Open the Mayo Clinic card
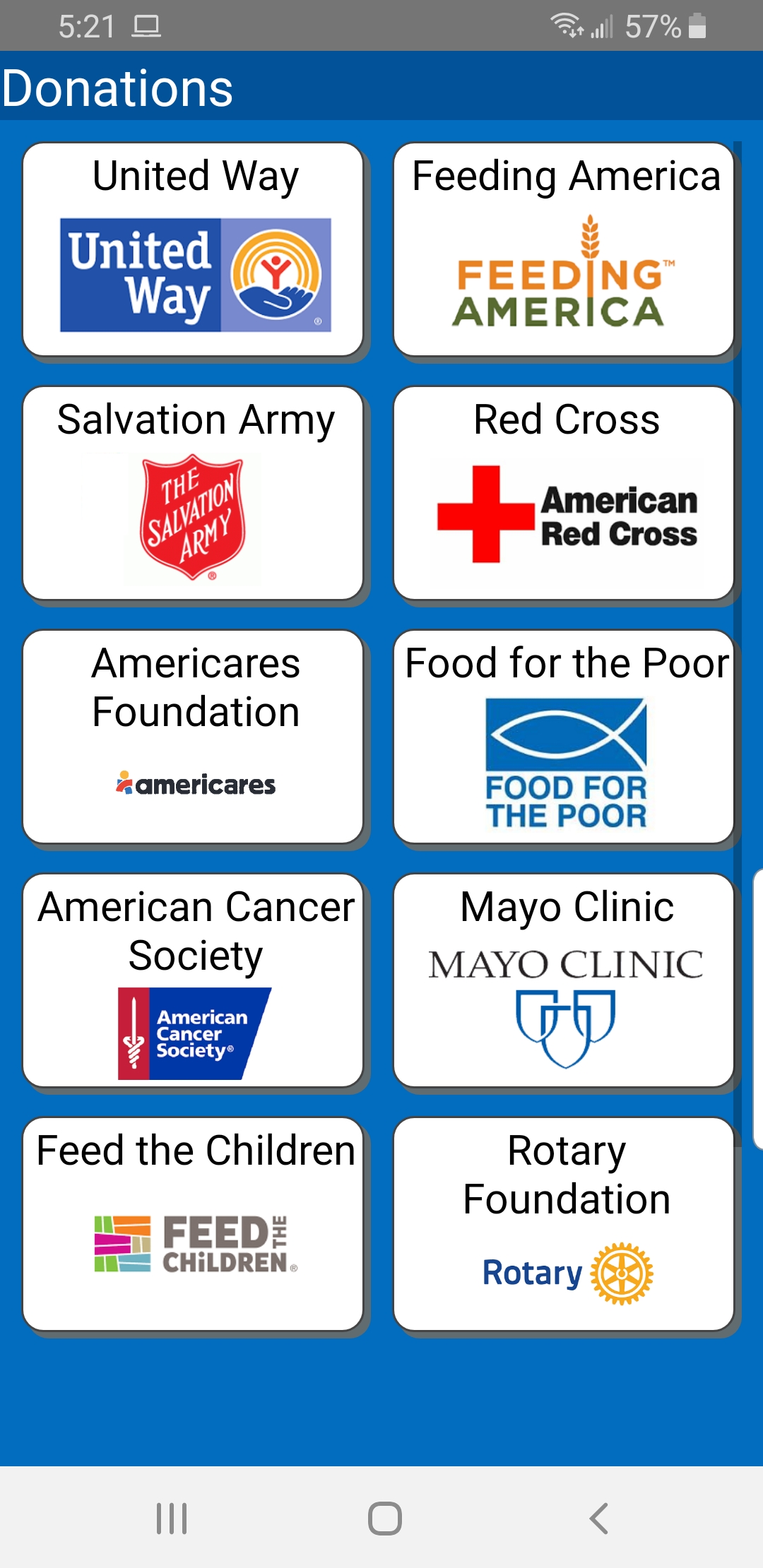This screenshot has height=1568, width=763. tap(564, 980)
